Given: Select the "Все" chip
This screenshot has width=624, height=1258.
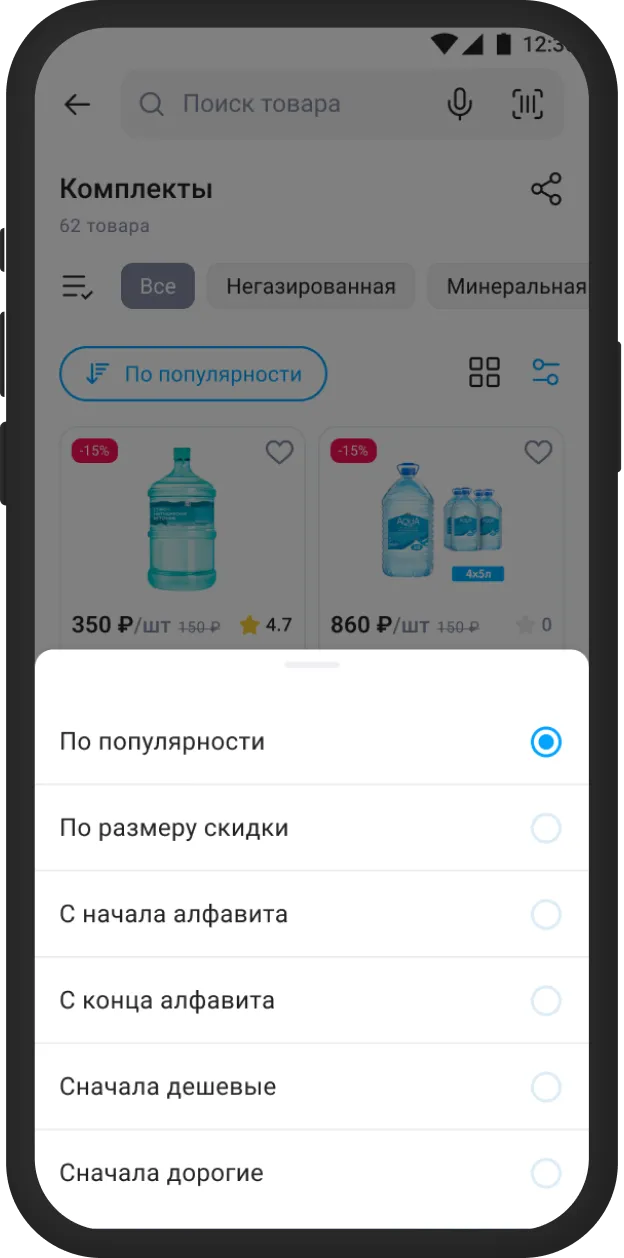Looking at the screenshot, I should pyautogui.click(x=157, y=287).
